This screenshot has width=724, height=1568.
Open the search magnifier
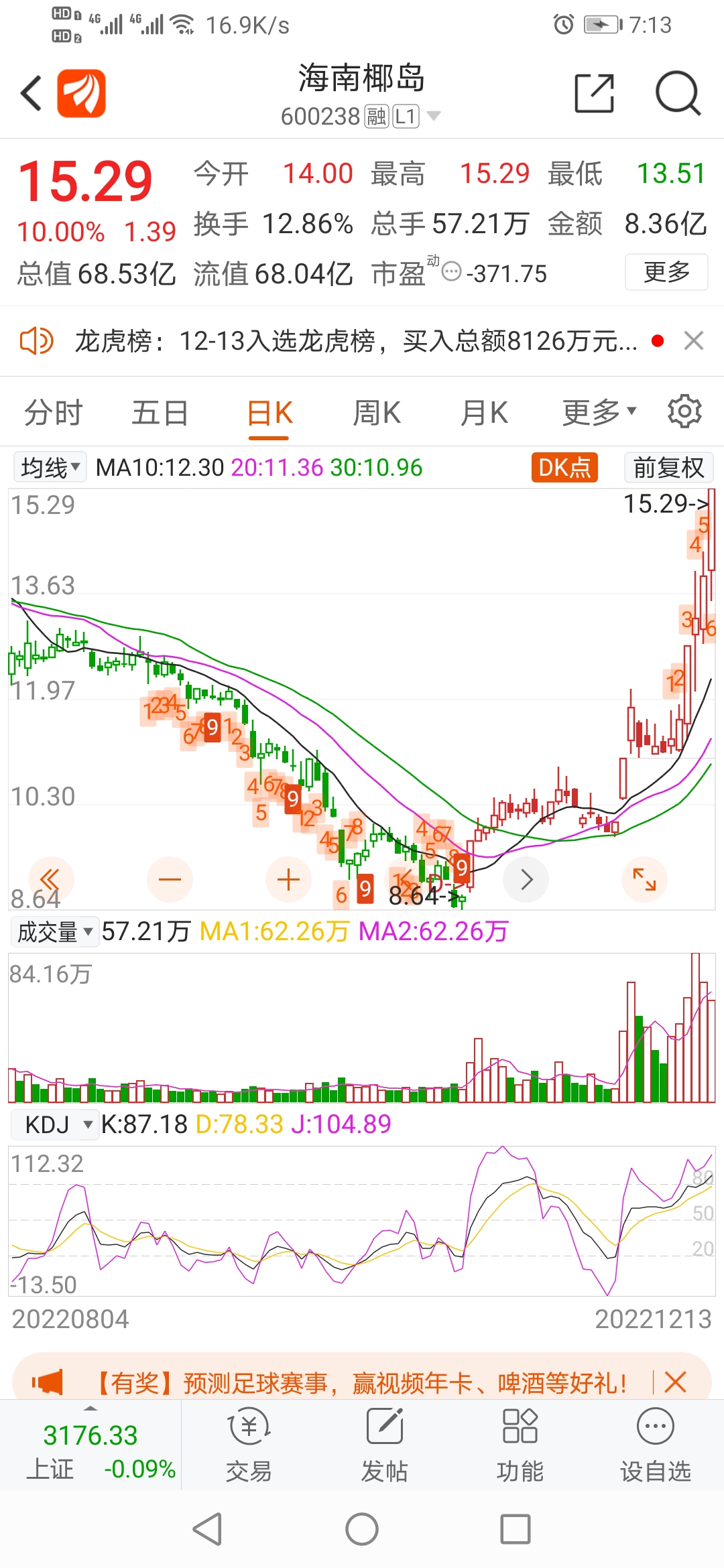(678, 93)
